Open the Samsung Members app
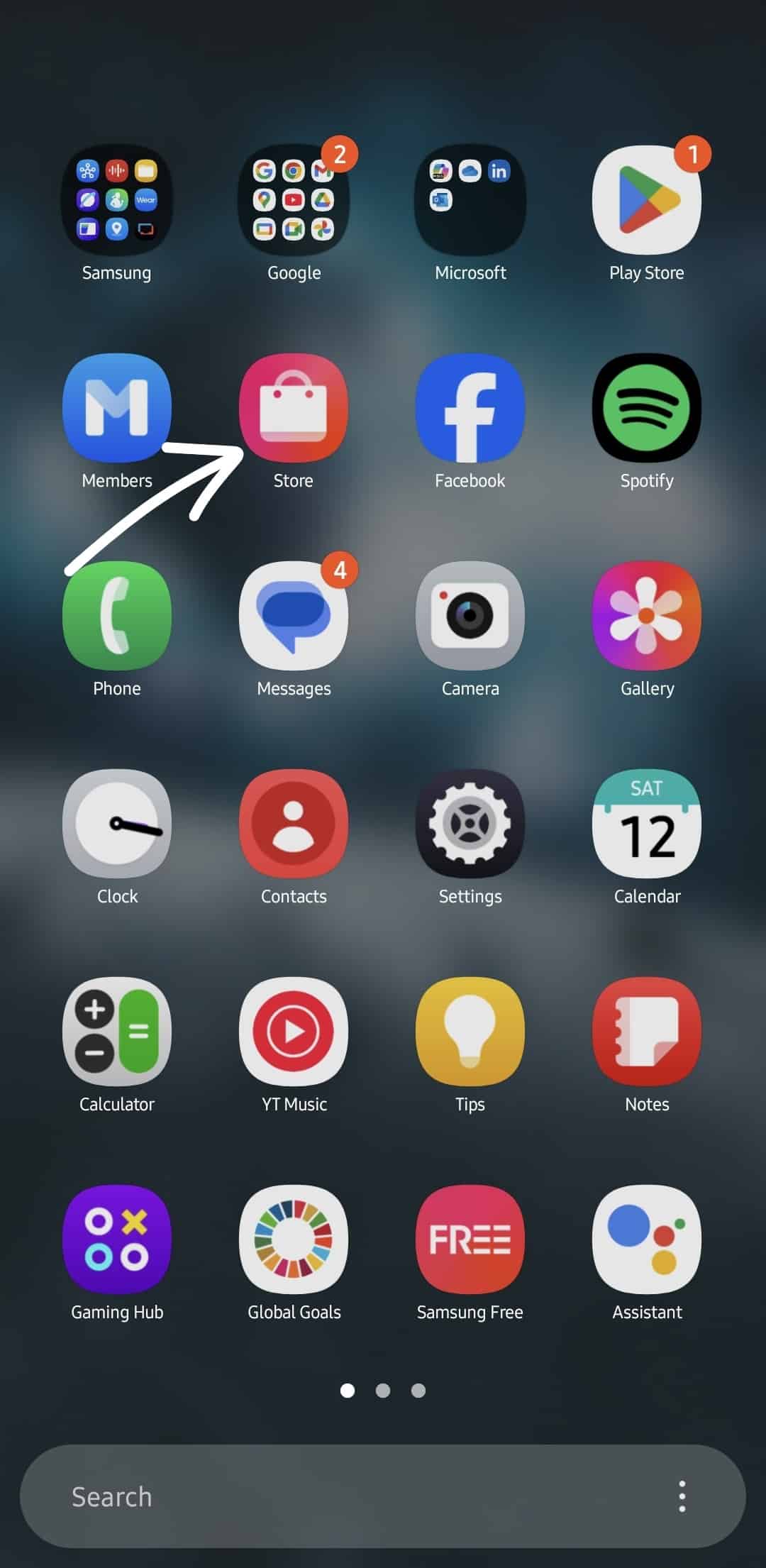This screenshot has height=1568, width=766. coord(117,408)
